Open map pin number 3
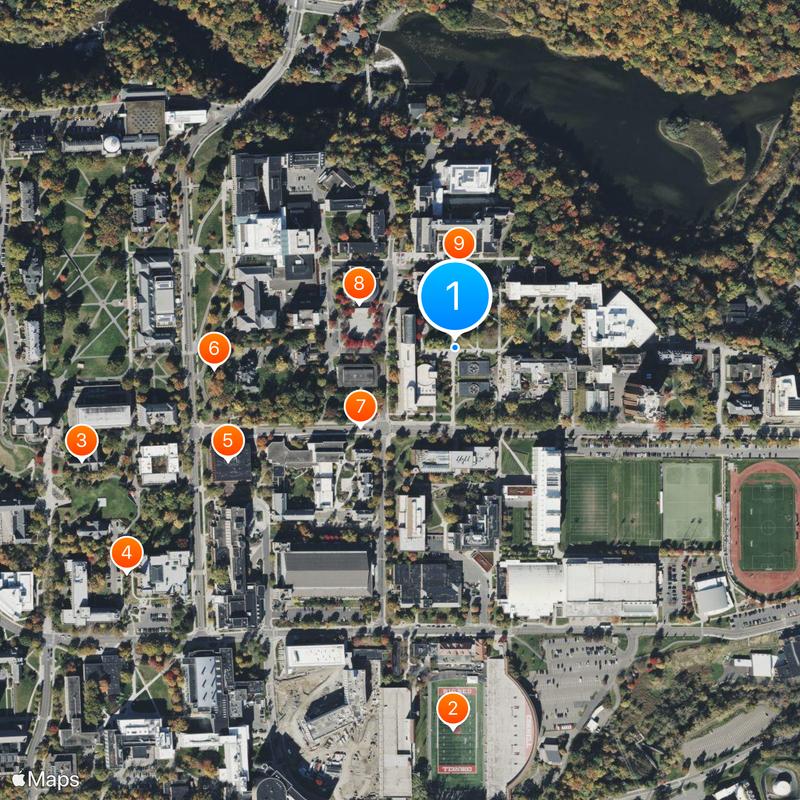Image resolution: width=800 pixels, height=800 pixels. pos(81,440)
